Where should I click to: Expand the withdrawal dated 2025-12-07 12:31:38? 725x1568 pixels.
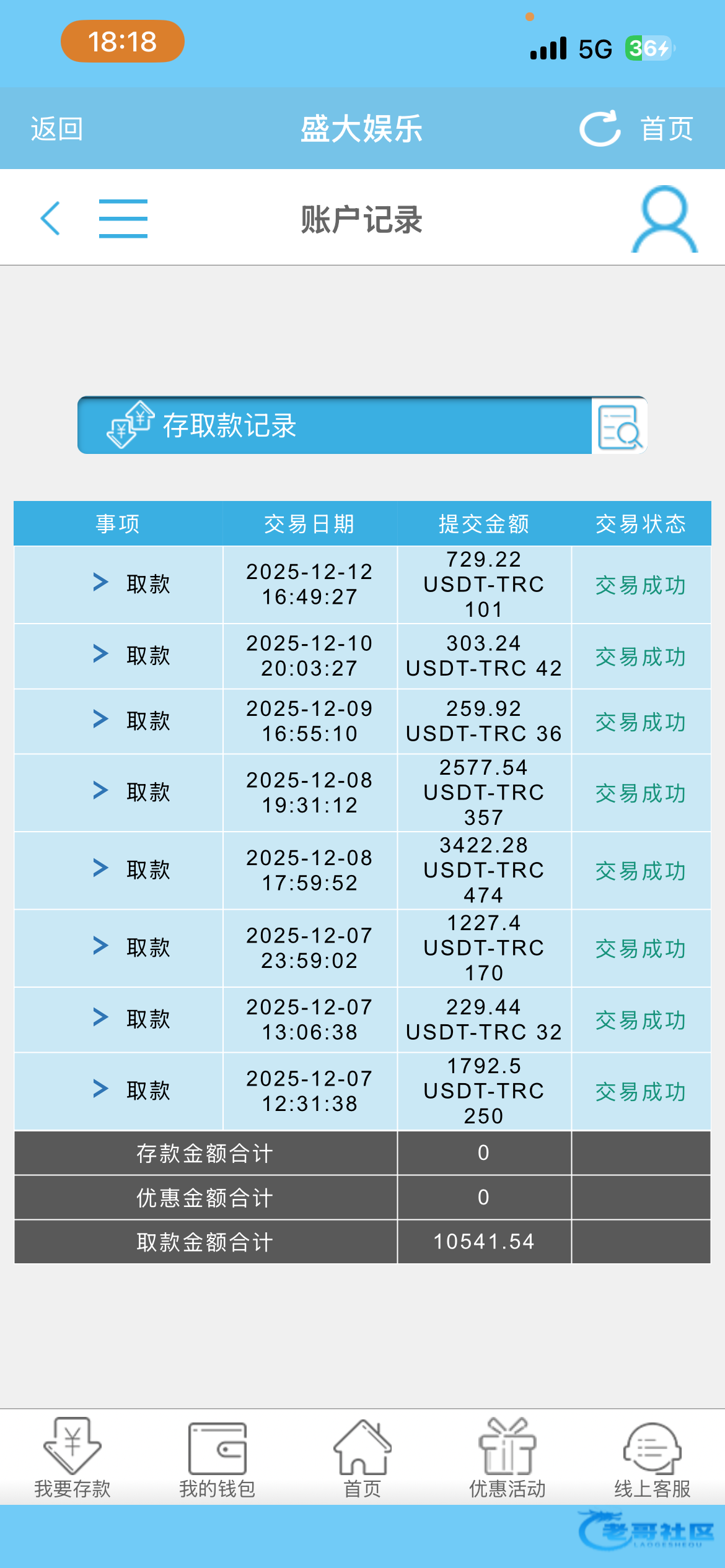tap(100, 1089)
